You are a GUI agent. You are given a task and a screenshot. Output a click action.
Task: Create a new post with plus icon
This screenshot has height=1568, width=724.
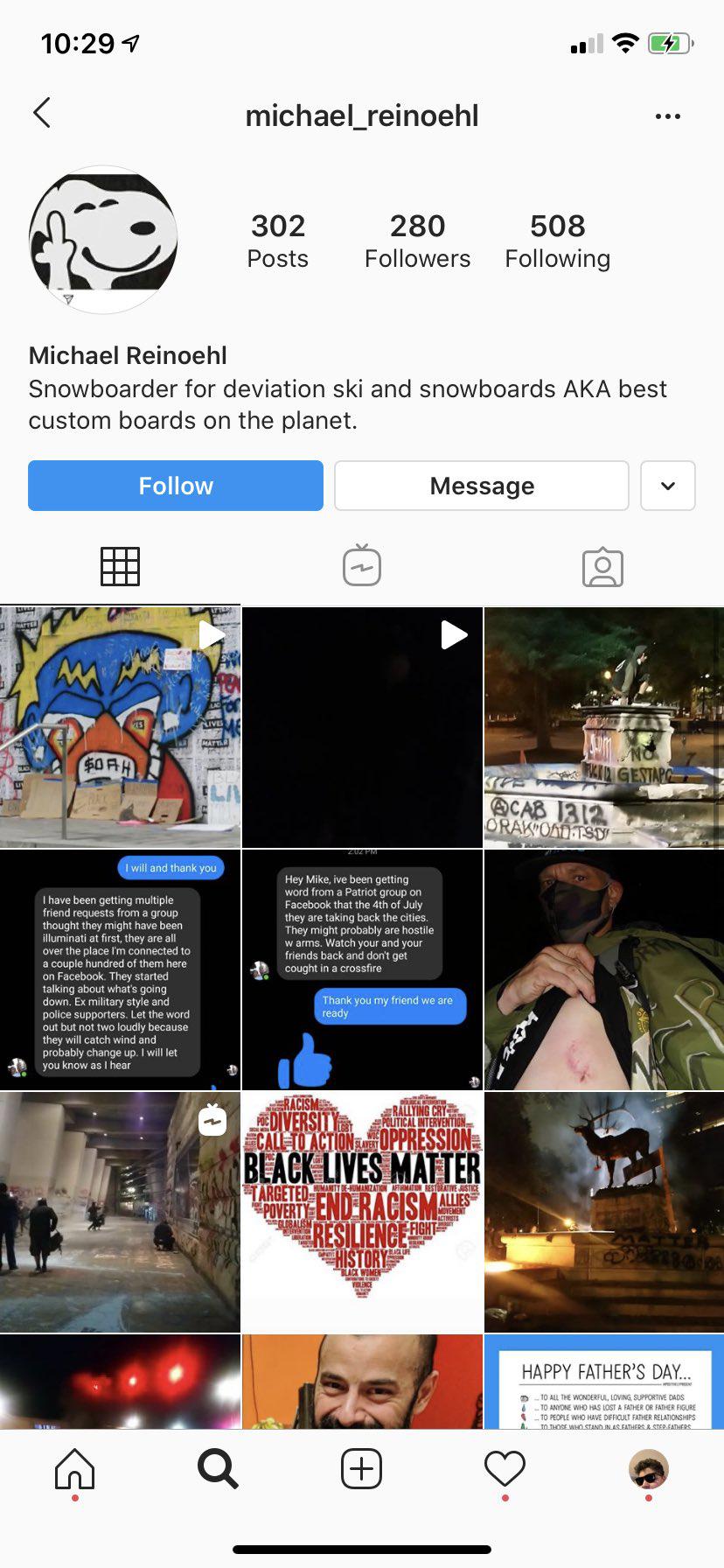pyautogui.click(x=361, y=1469)
